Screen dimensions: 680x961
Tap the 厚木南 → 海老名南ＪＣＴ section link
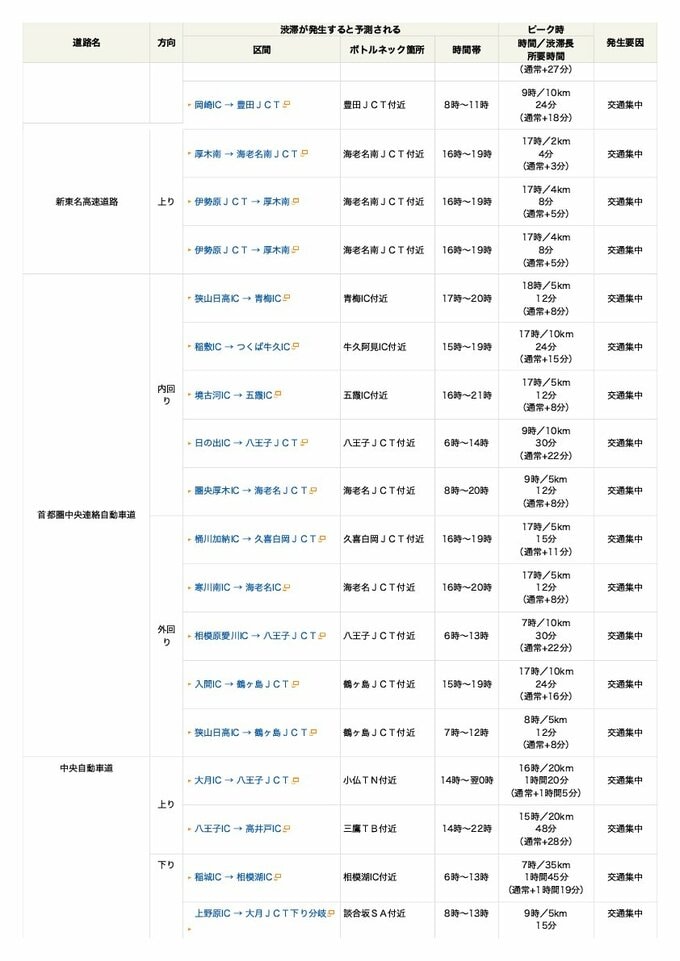tap(246, 154)
